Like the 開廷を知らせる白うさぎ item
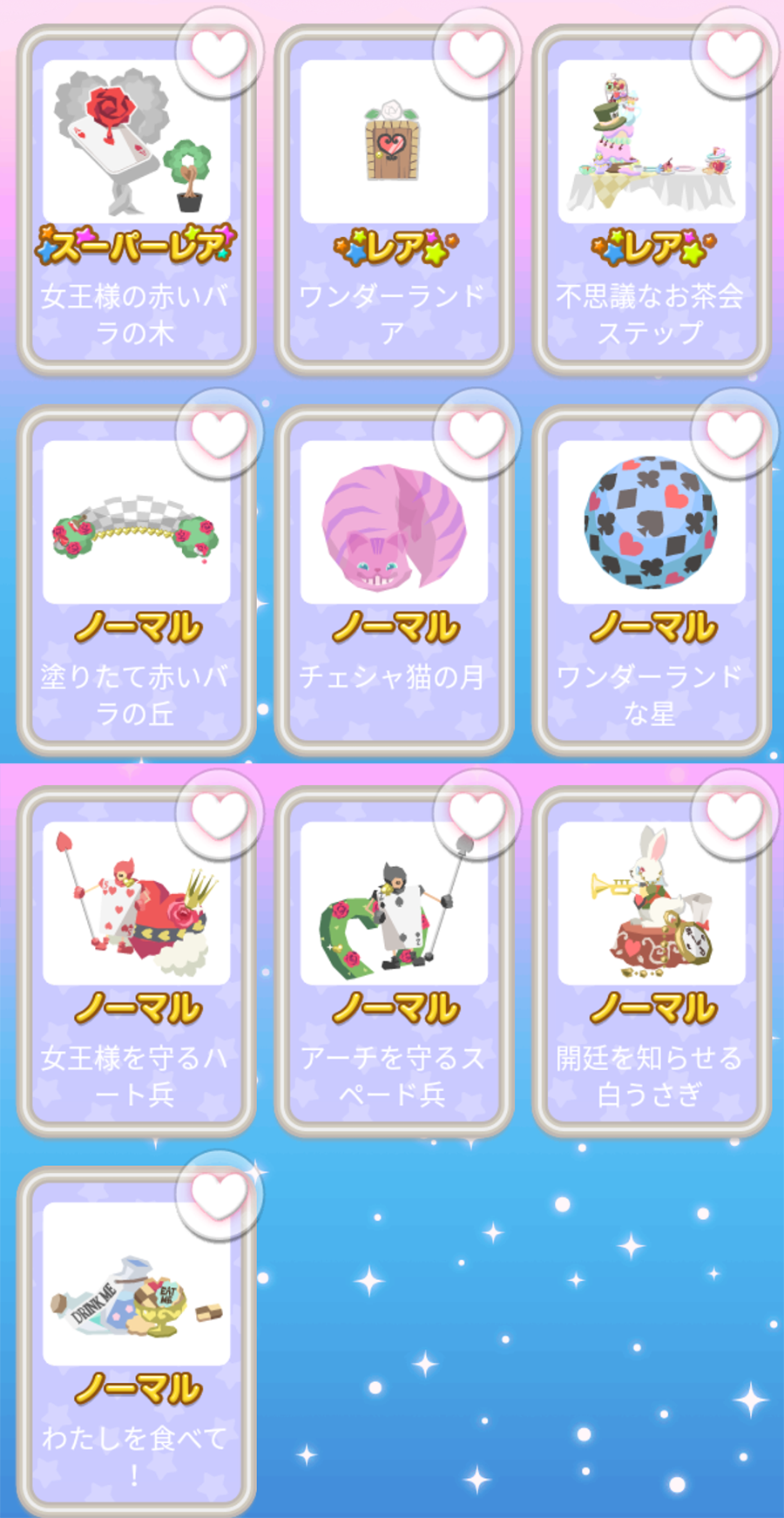Screen dimensions: 784x1518 click(733, 814)
